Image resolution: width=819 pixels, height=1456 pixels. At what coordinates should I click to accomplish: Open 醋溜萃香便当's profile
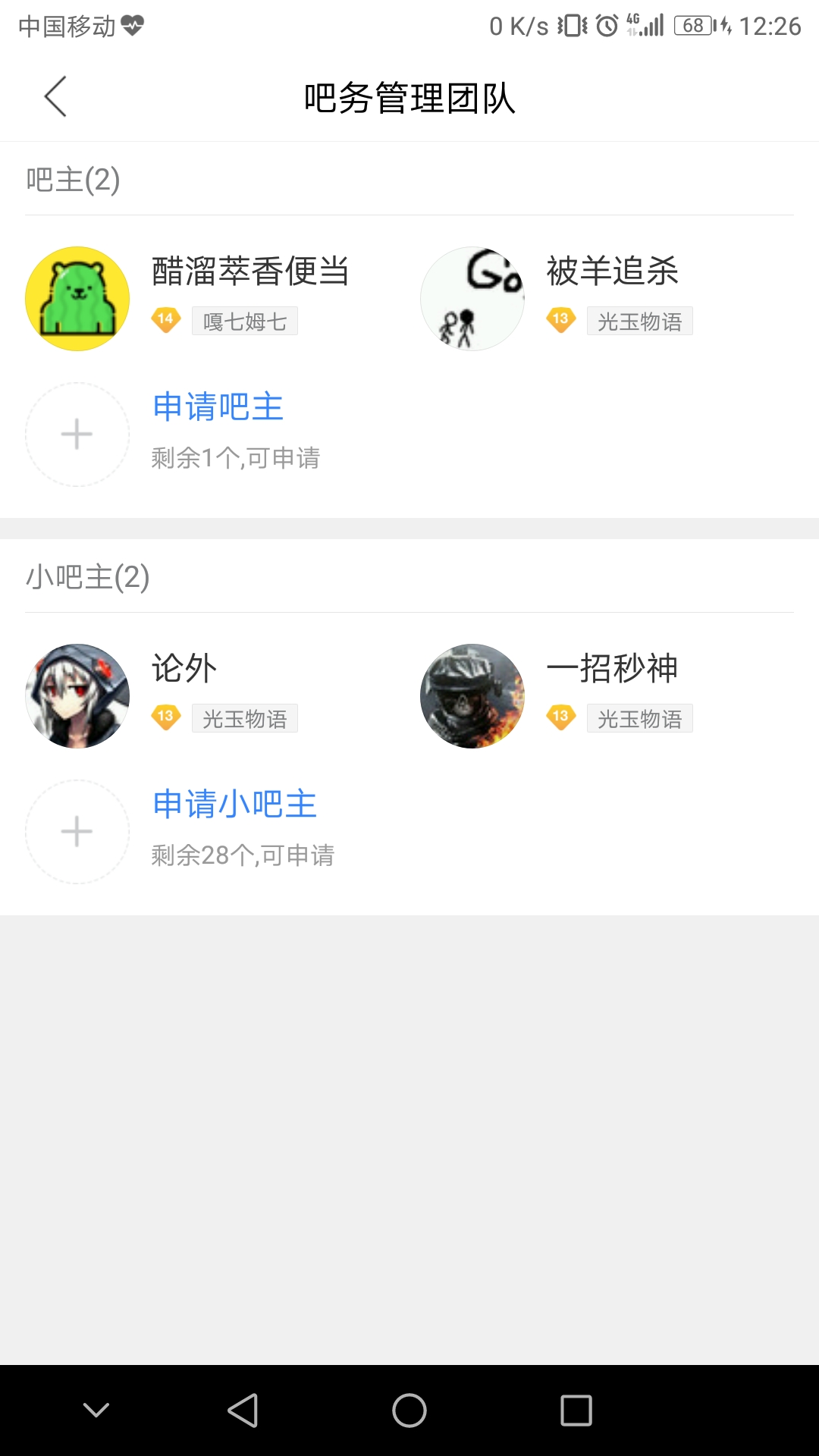click(77, 299)
